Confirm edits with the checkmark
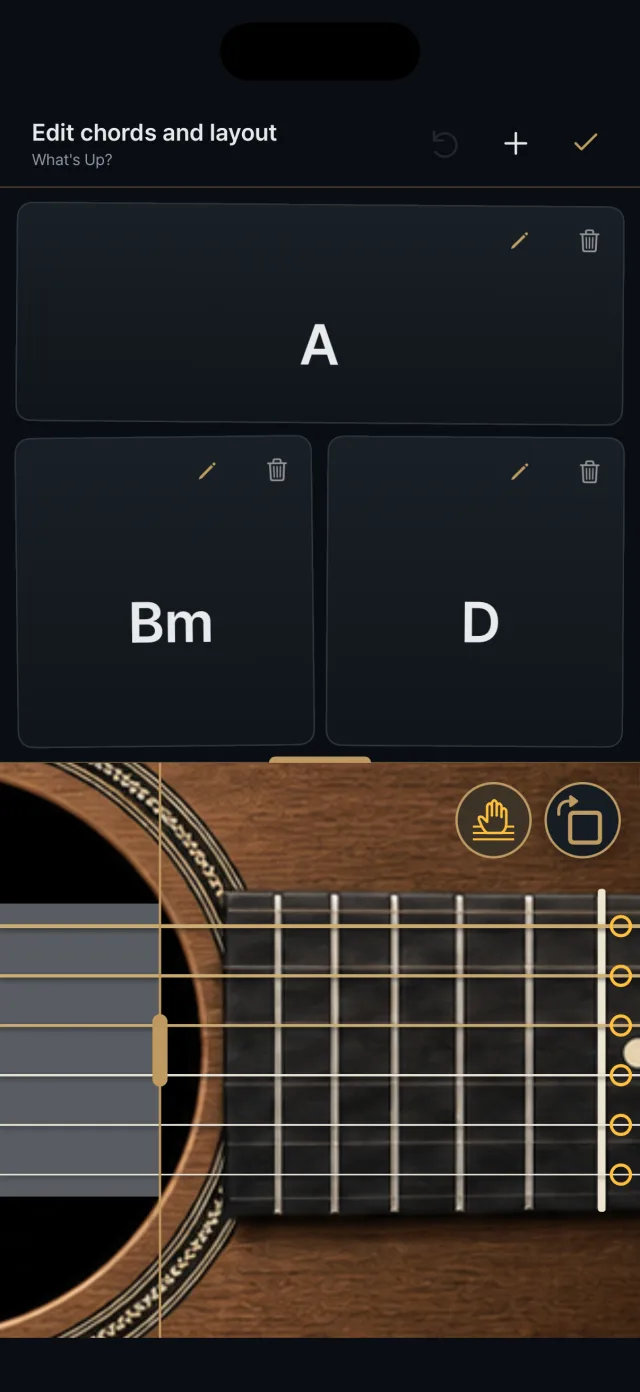Viewport: 640px width, 1392px height. point(585,143)
